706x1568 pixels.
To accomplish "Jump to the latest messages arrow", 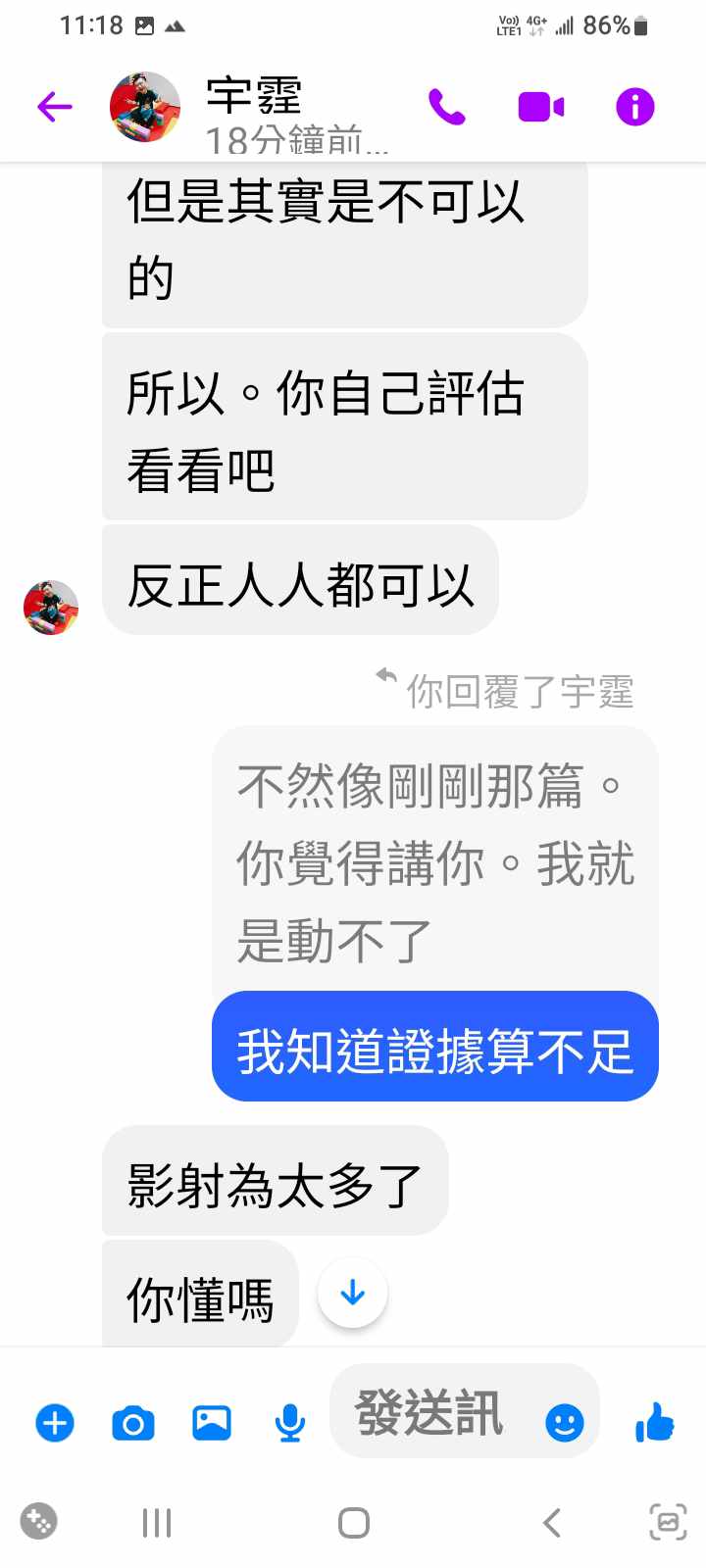I will [353, 1294].
